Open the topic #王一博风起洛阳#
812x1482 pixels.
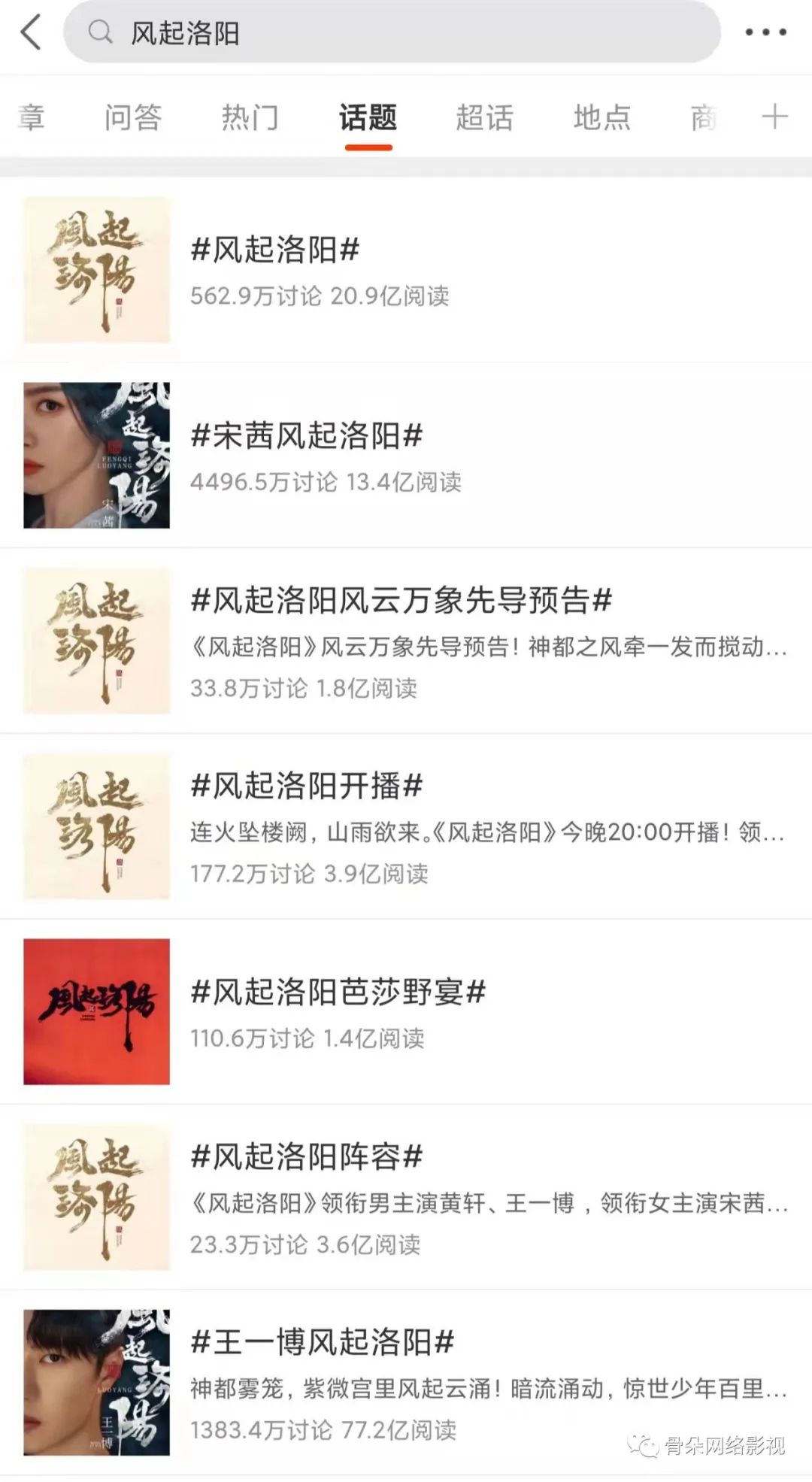323,1342
